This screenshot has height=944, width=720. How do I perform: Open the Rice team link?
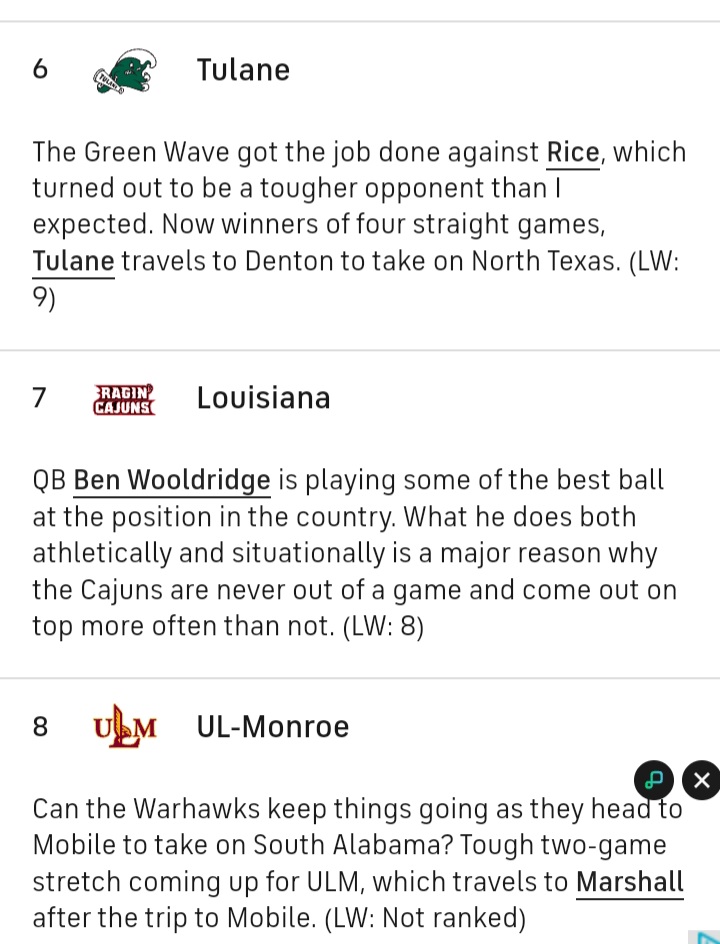click(x=572, y=153)
